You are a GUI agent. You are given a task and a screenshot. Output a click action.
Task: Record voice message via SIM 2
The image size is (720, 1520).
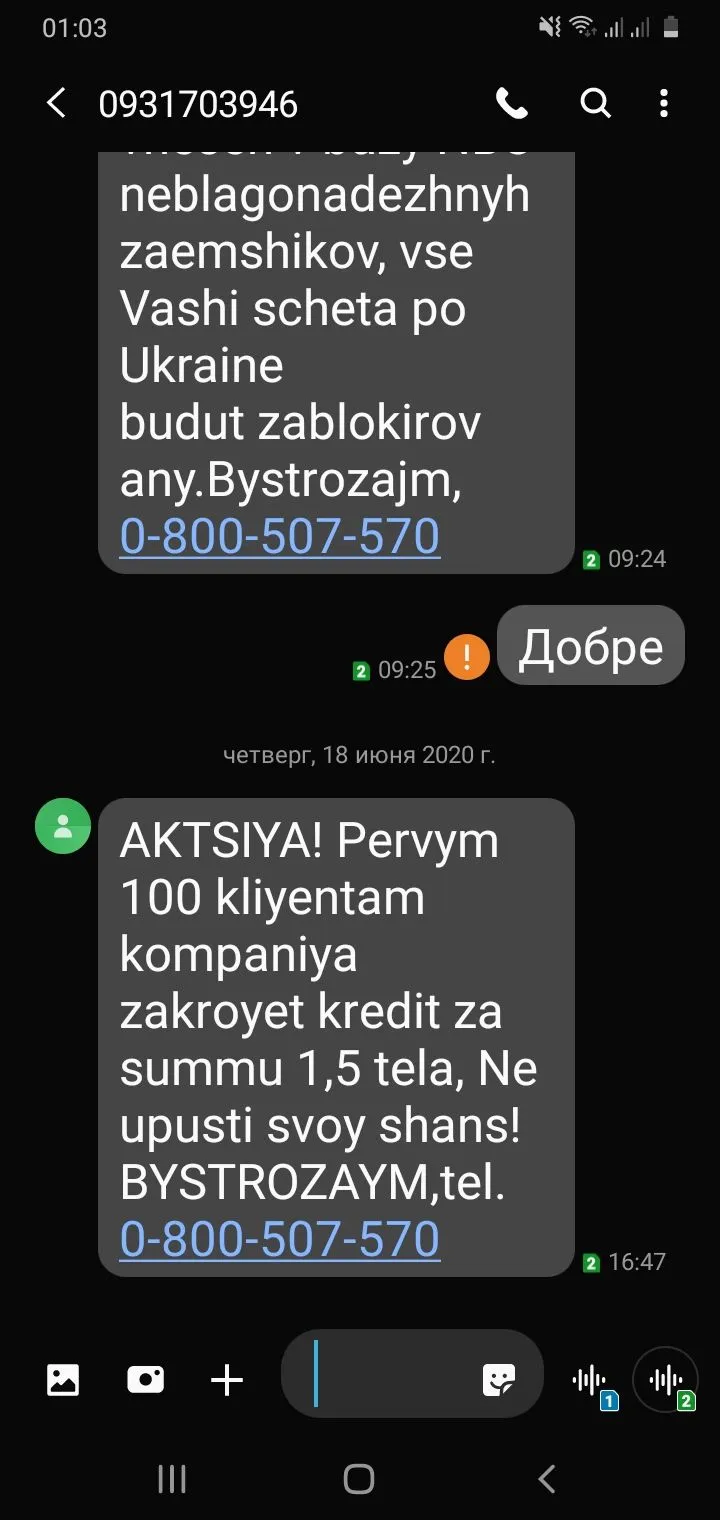(x=666, y=1382)
